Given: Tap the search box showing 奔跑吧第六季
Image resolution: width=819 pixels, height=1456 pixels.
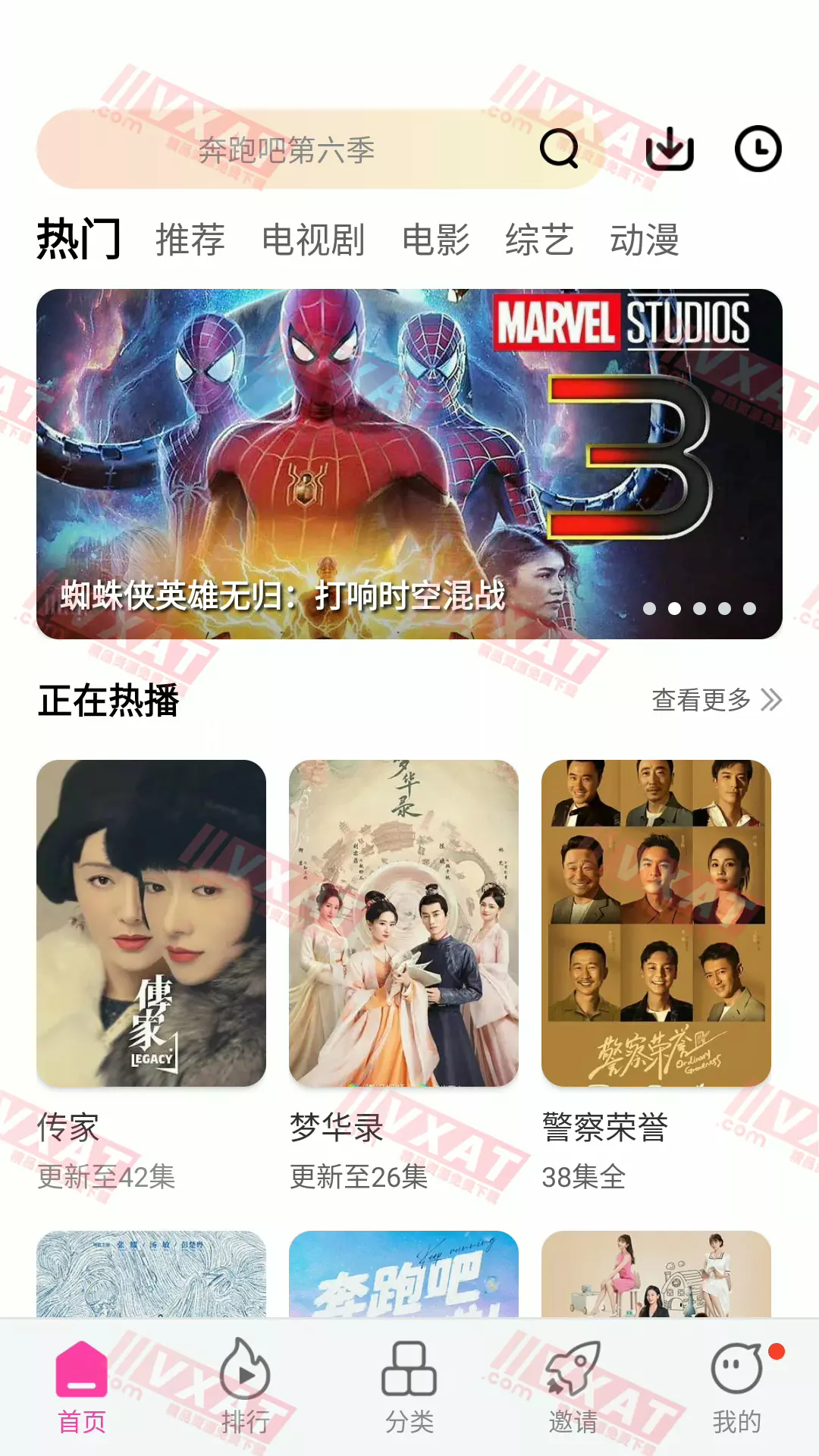Looking at the screenshot, I should click(287, 150).
